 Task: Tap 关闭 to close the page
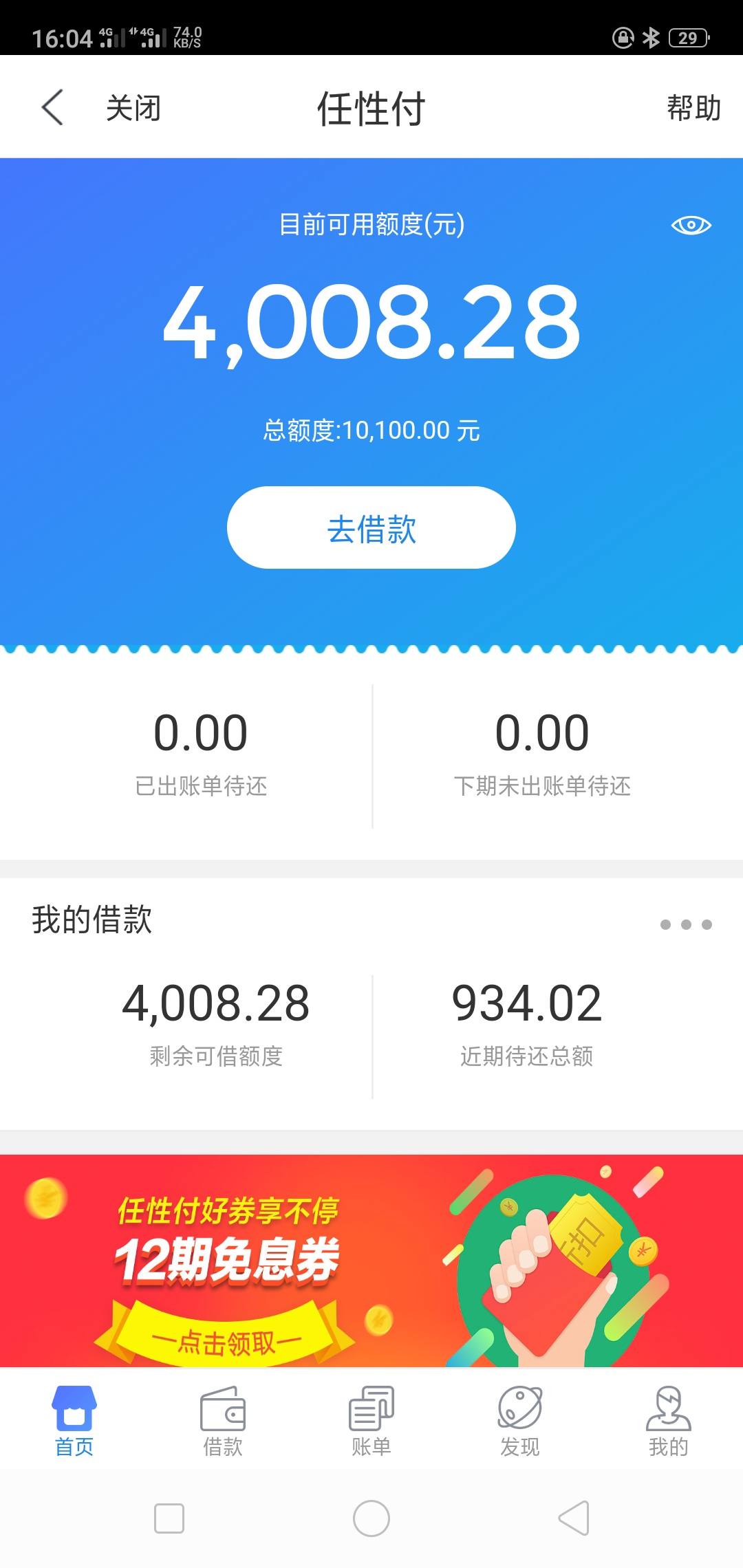(x=133, y=108)
